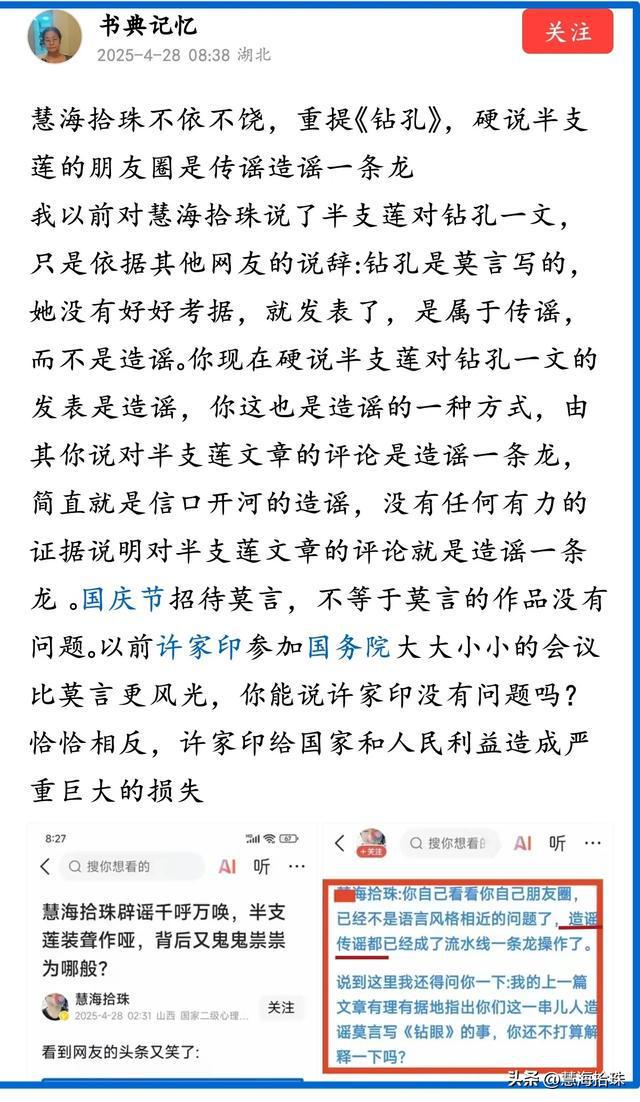Follow 书典记忆 with the red 关注 button

click(567, 33)
